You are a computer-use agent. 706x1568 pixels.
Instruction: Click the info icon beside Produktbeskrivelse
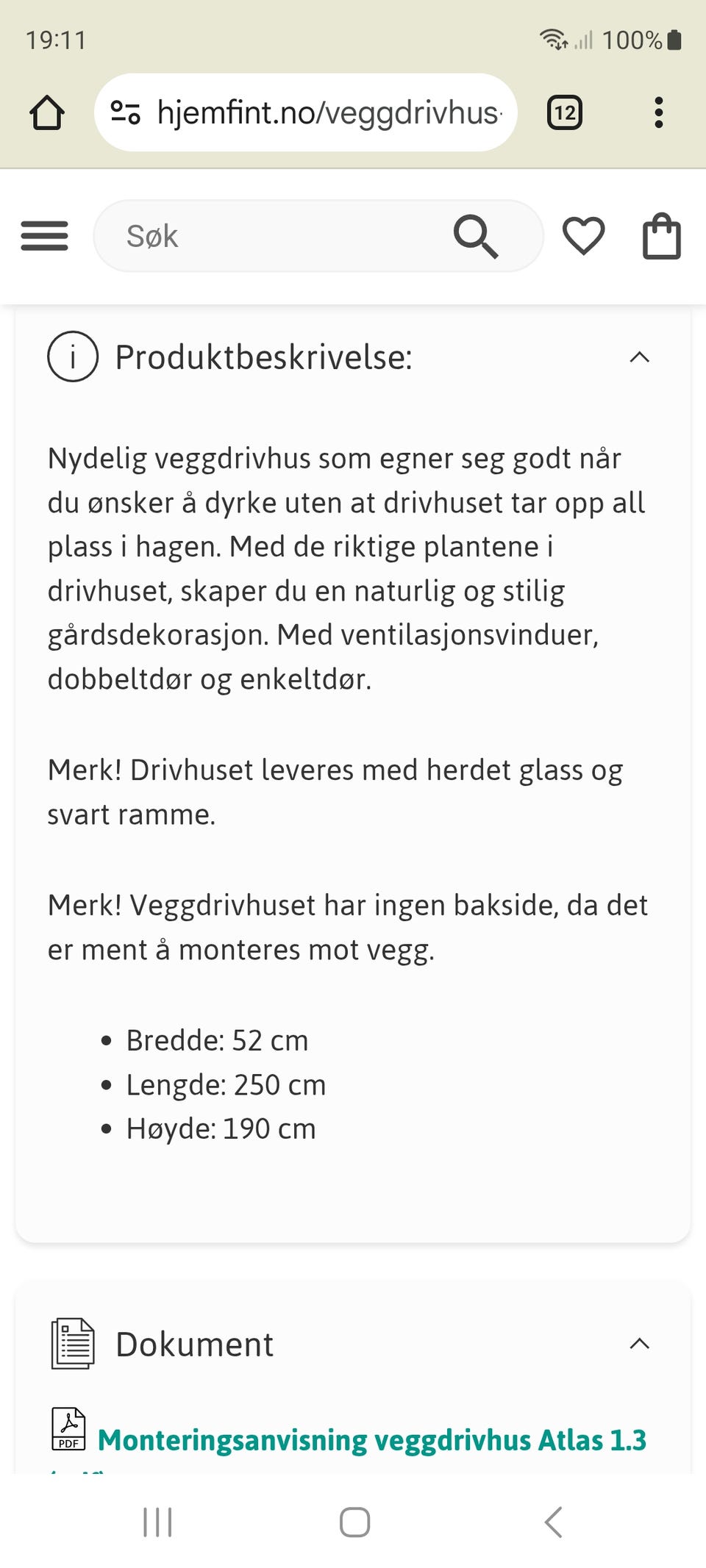coord(71,357)
